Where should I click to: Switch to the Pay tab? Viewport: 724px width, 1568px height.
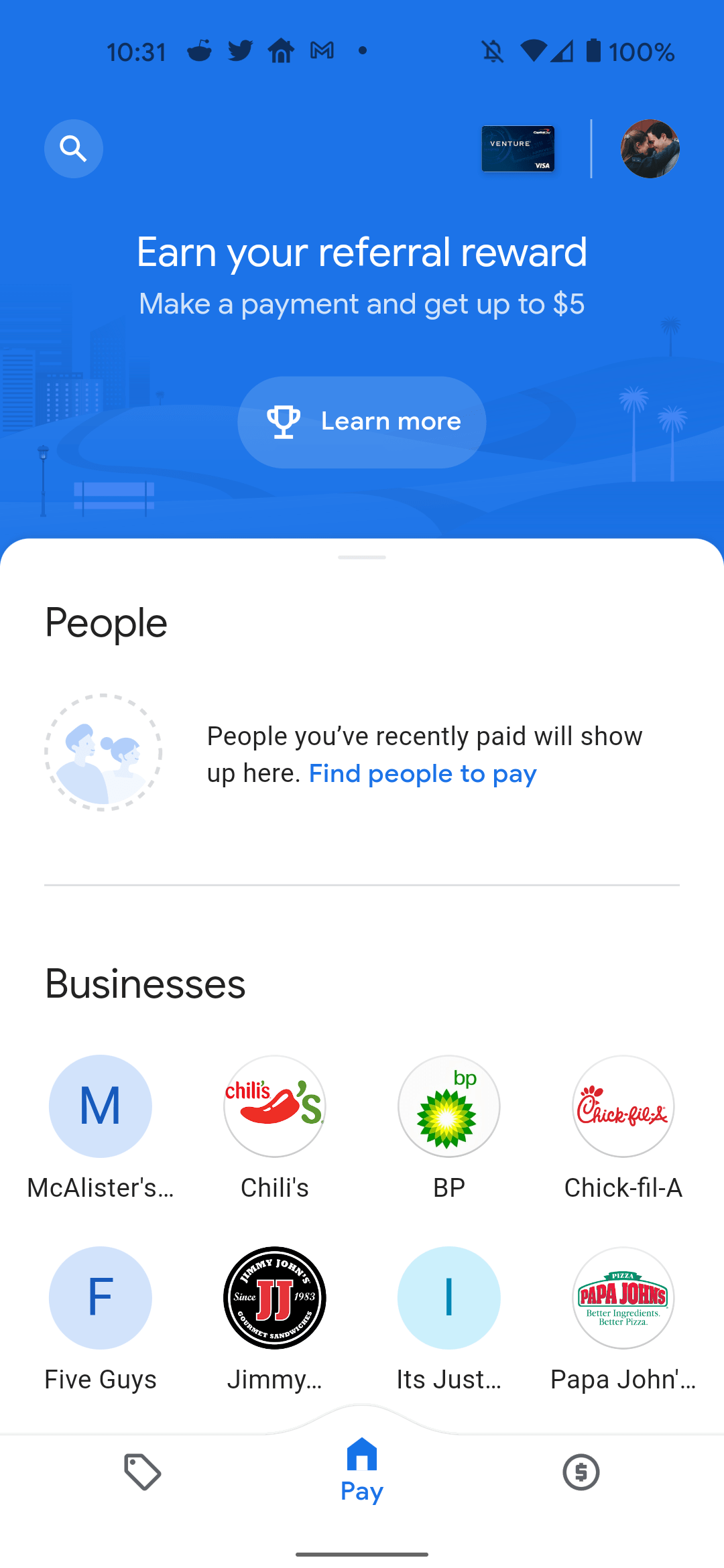(362, 1471)
